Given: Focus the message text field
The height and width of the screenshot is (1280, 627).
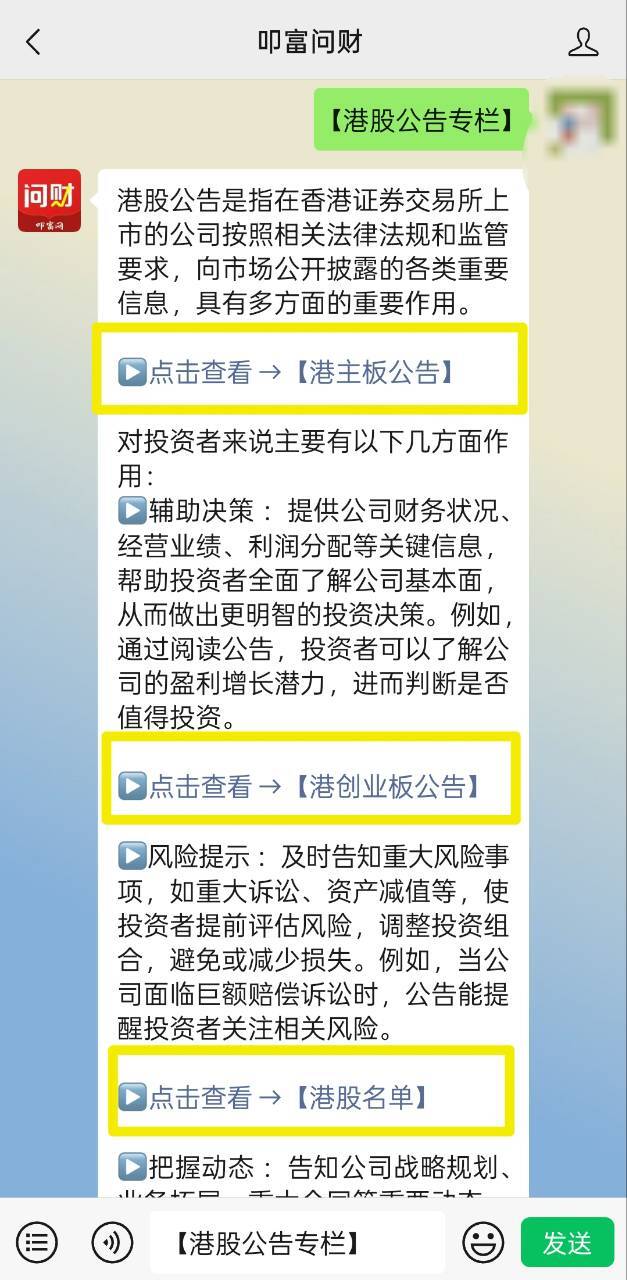Looking at the screenshot, I should click(300, 1243).
